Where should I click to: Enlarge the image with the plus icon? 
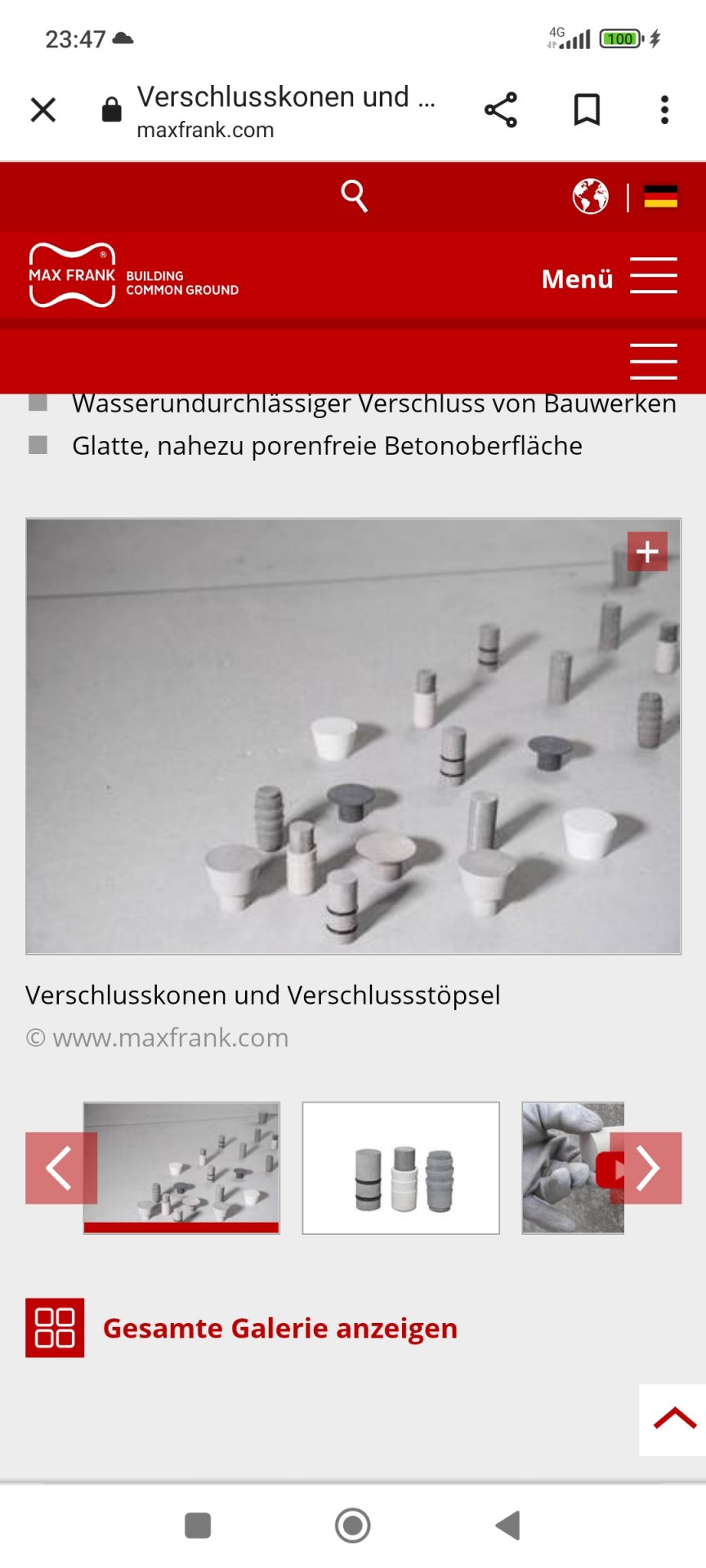[647, 551]
